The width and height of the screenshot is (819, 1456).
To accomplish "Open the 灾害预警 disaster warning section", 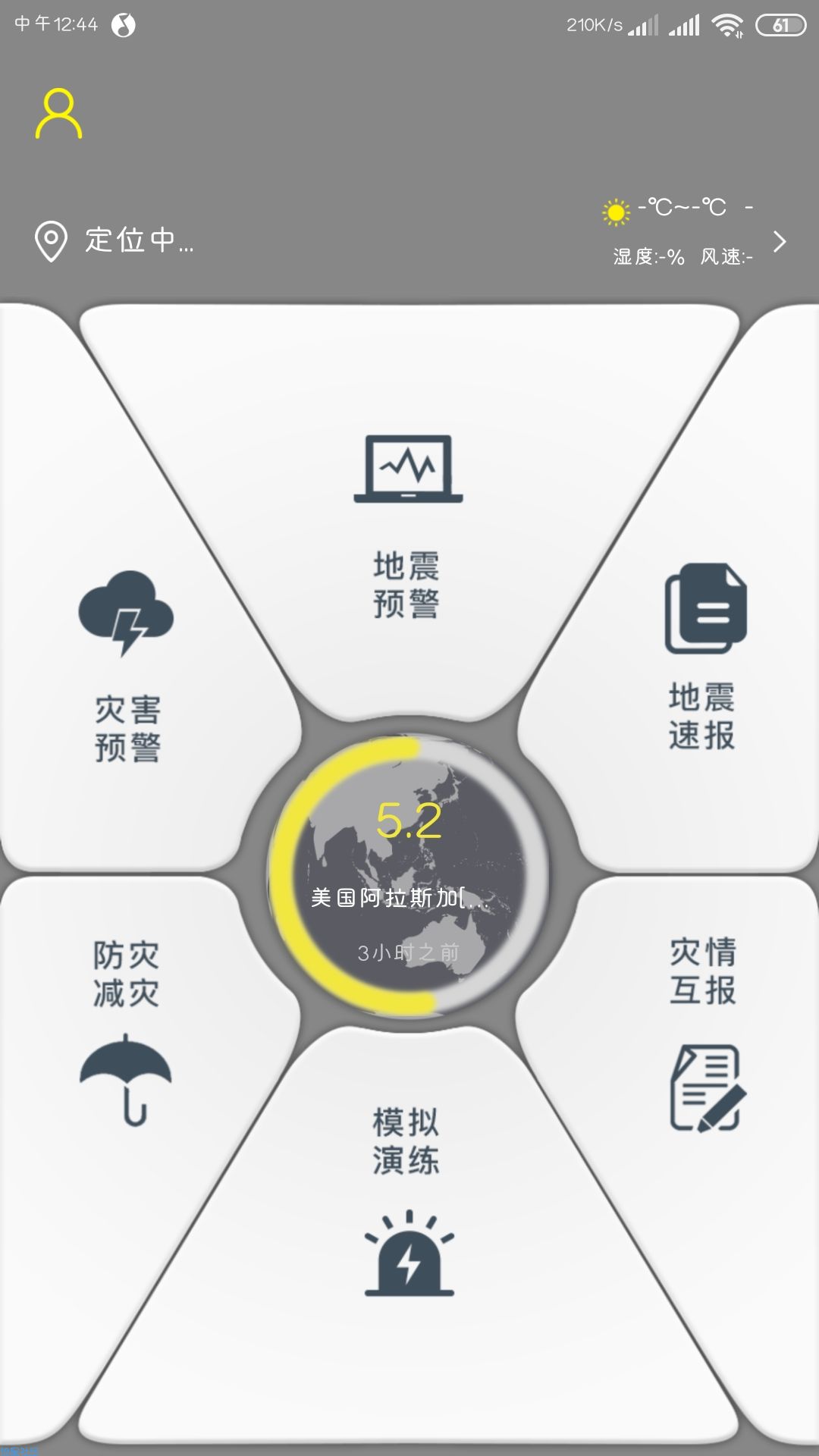I will pos(127,667).
